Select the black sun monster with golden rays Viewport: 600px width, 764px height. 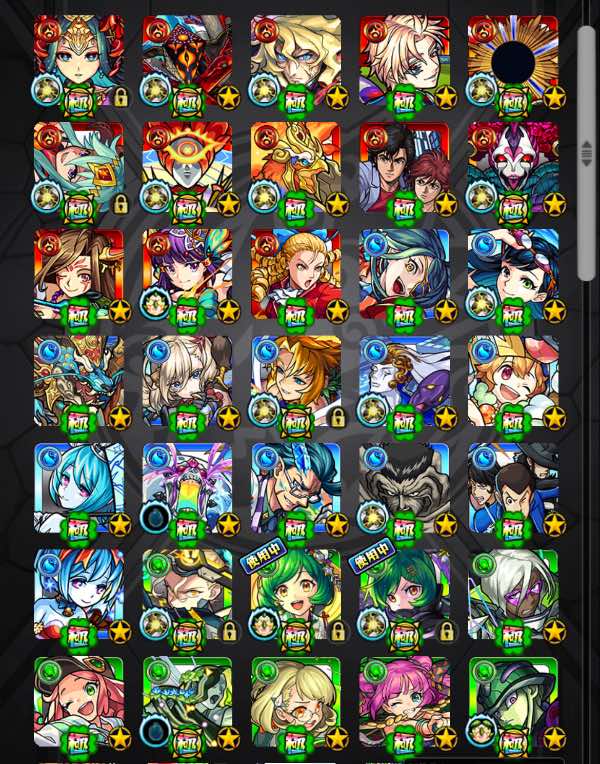(x=512, y=60)
